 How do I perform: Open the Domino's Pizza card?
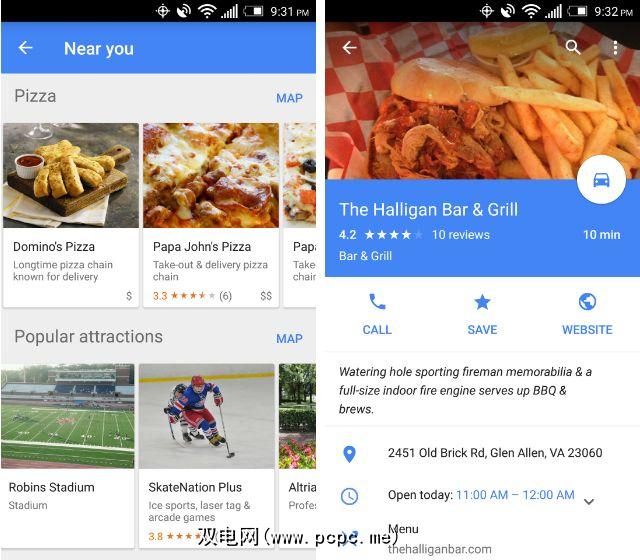pyautogui.click(x=70, y=214)
